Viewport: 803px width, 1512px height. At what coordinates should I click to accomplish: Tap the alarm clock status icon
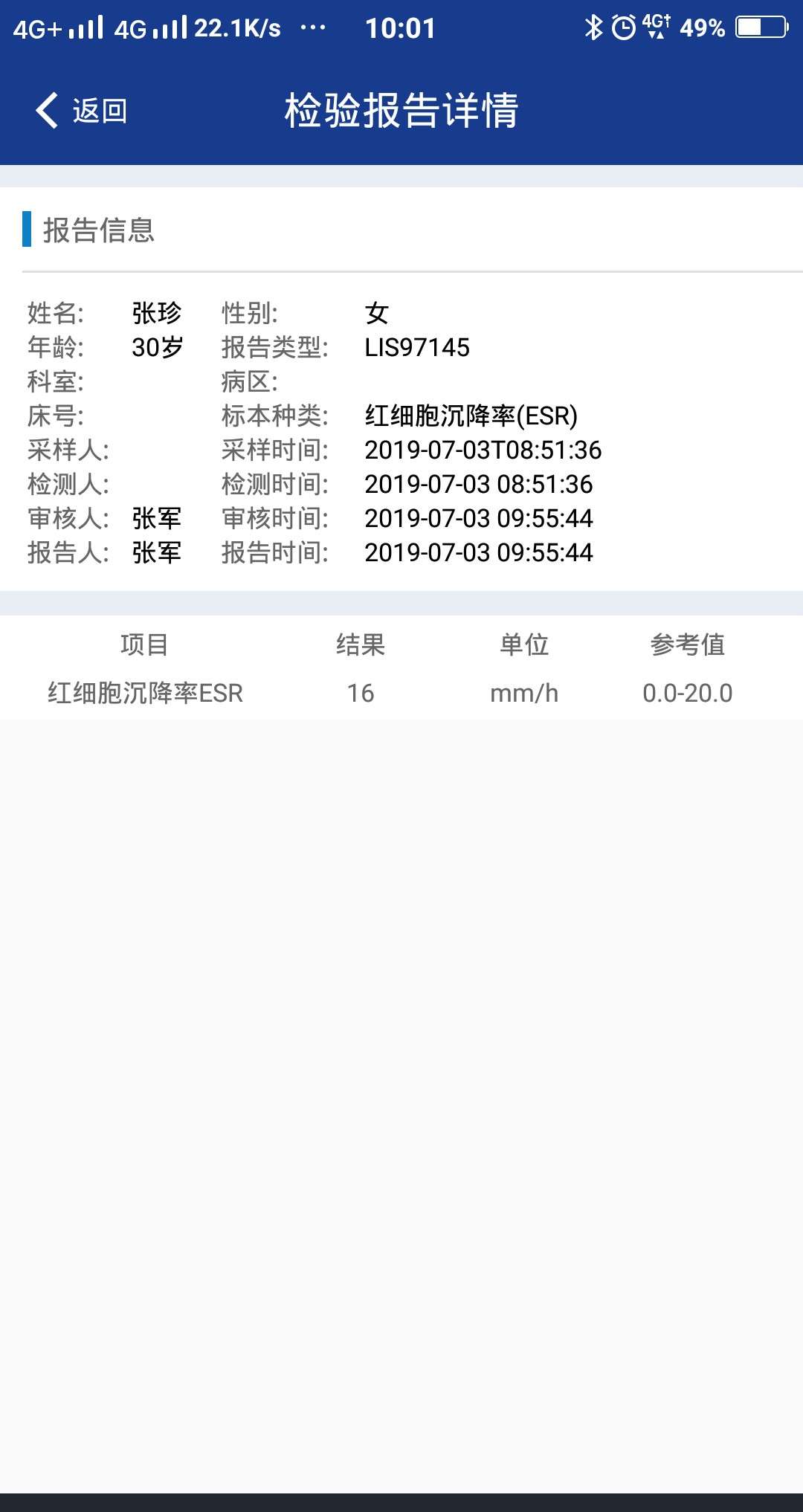623,28
